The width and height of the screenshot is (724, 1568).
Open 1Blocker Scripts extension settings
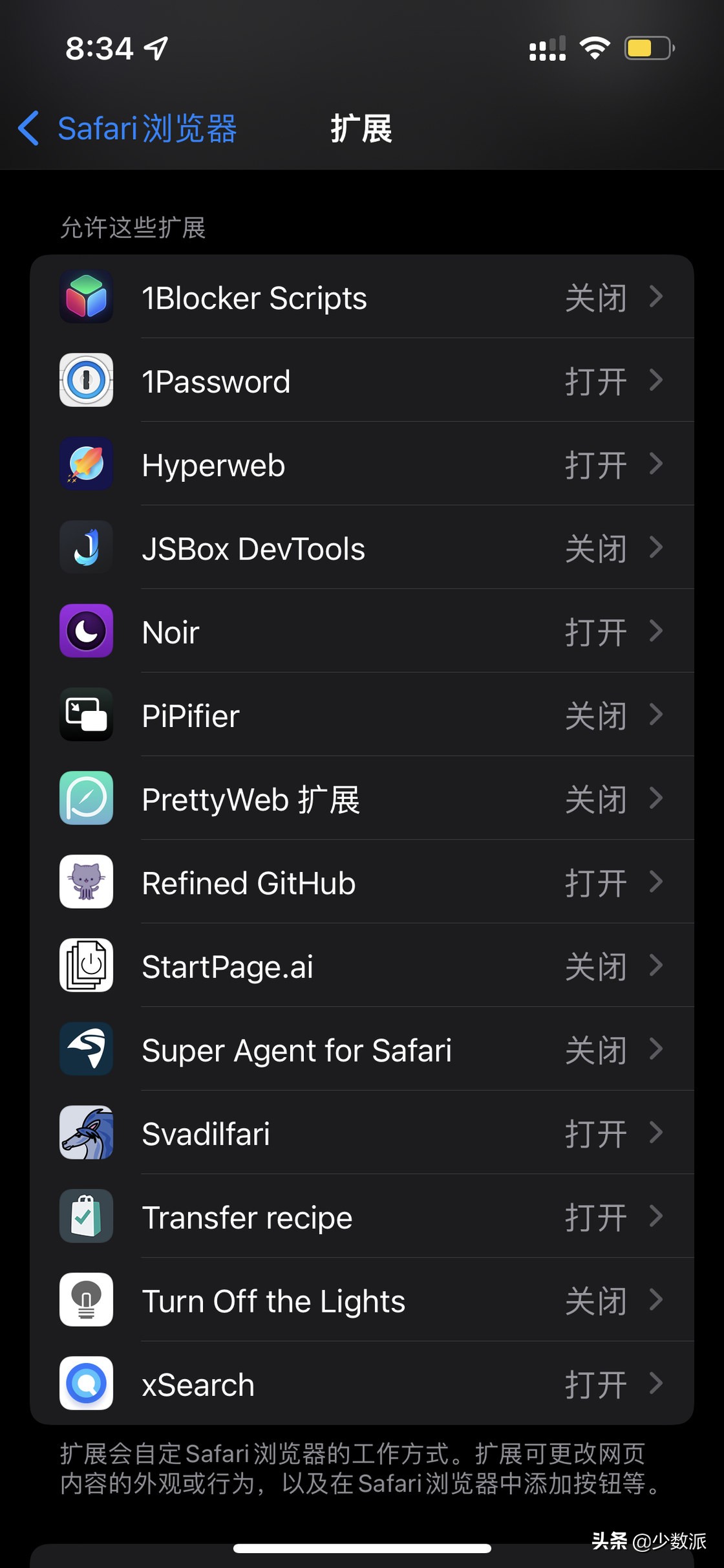[x=362, y=297]
